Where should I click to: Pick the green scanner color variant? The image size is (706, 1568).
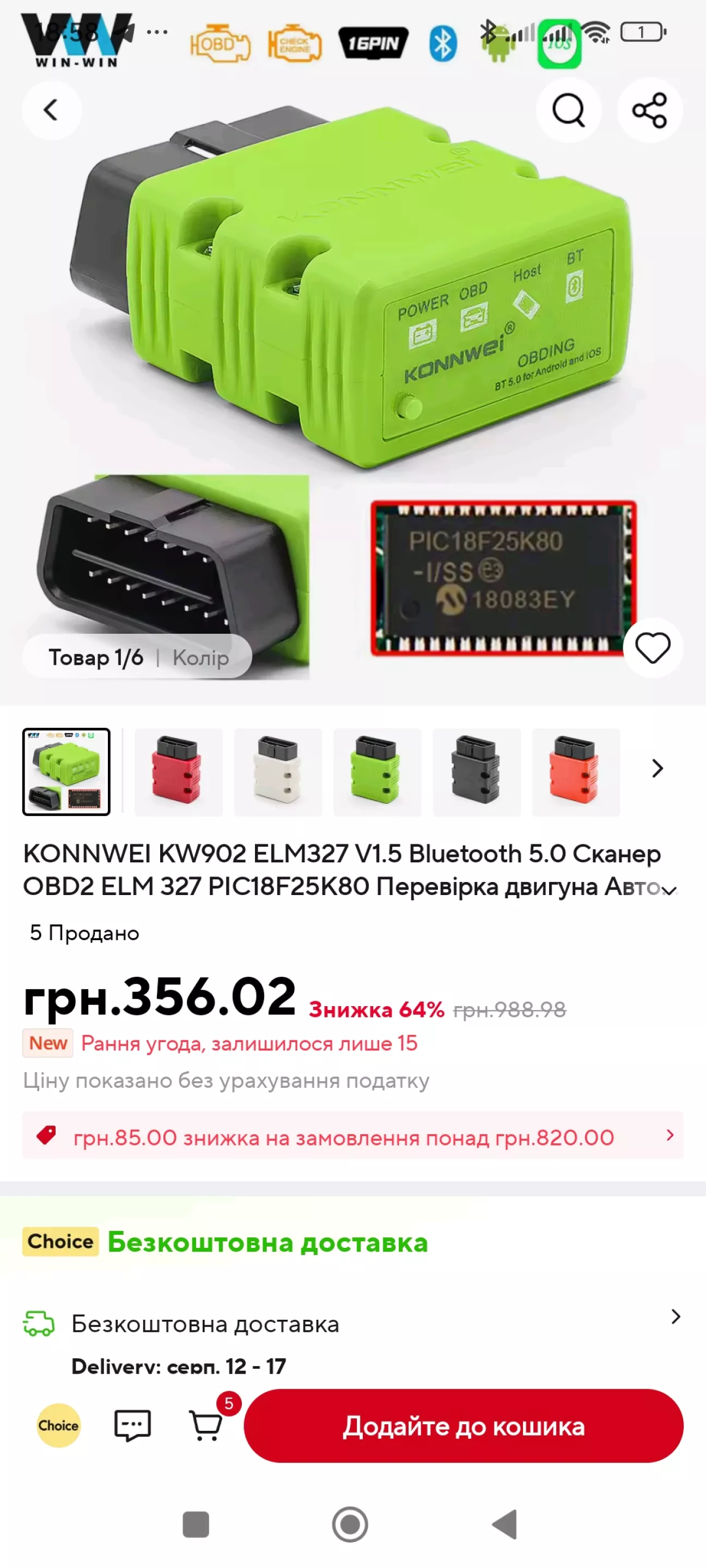tap(377, 771)
